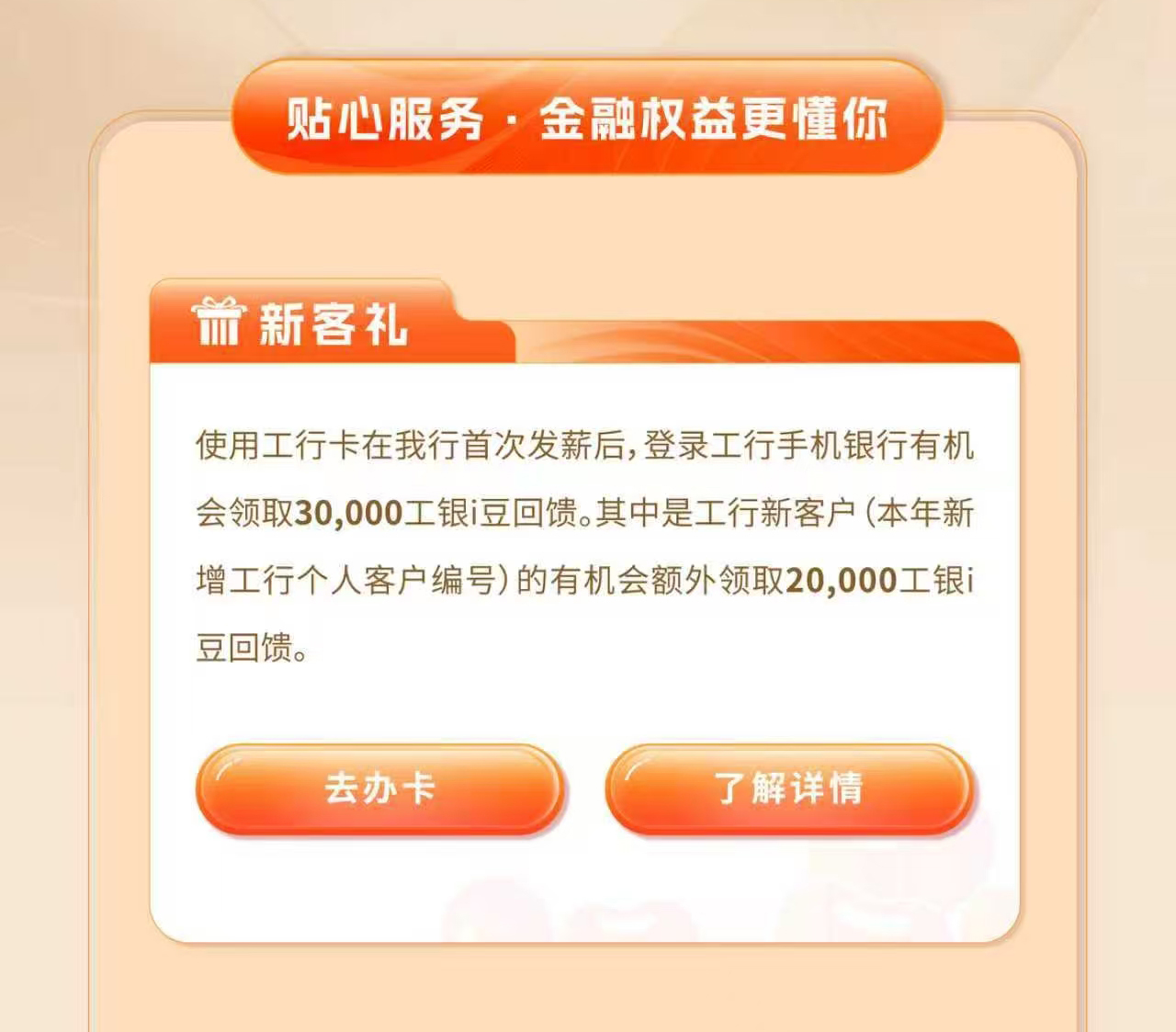Open 了解详情 for new customer gift
Image resolution: width=1176 pixels, height=1032 pixels.
788,788
